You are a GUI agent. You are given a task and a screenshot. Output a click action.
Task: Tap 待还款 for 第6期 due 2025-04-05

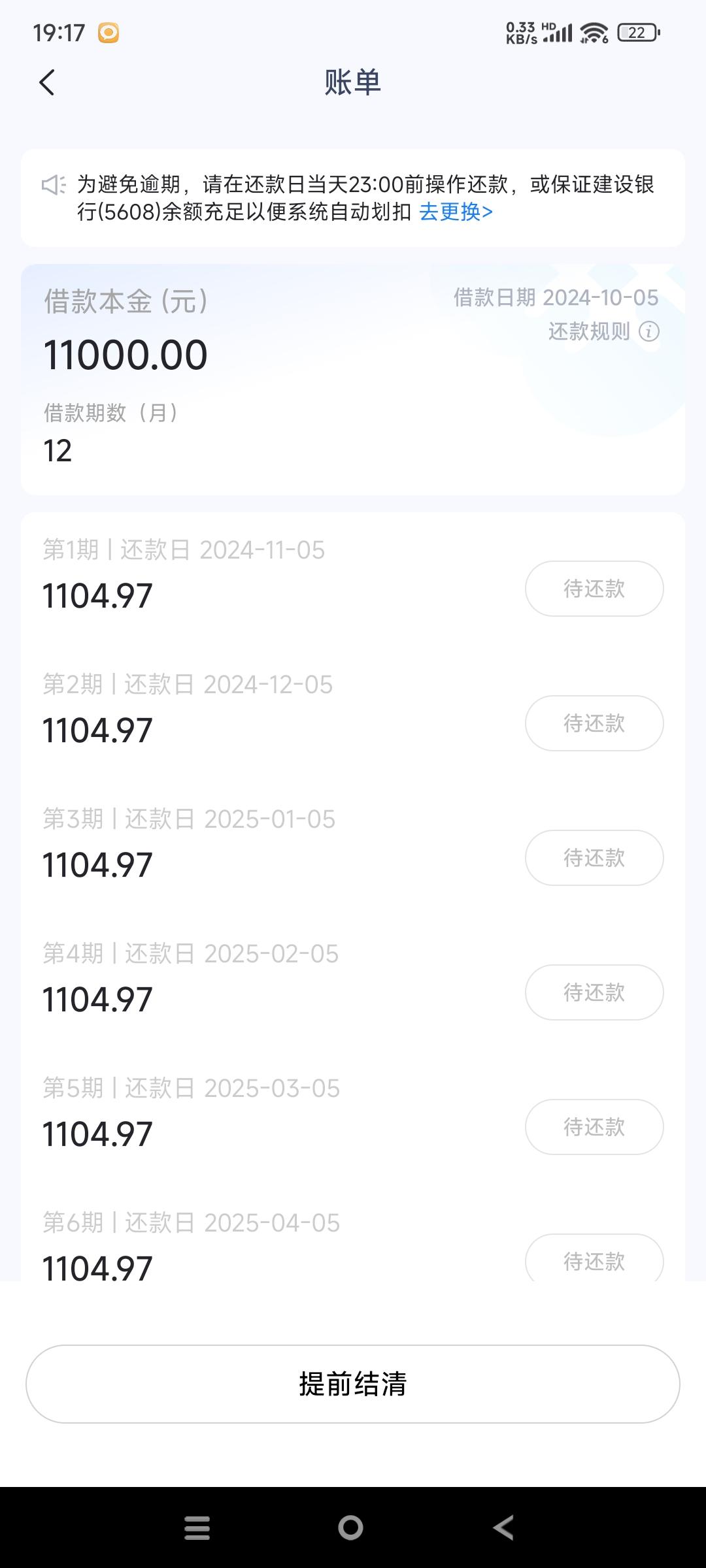[594, 1258]
